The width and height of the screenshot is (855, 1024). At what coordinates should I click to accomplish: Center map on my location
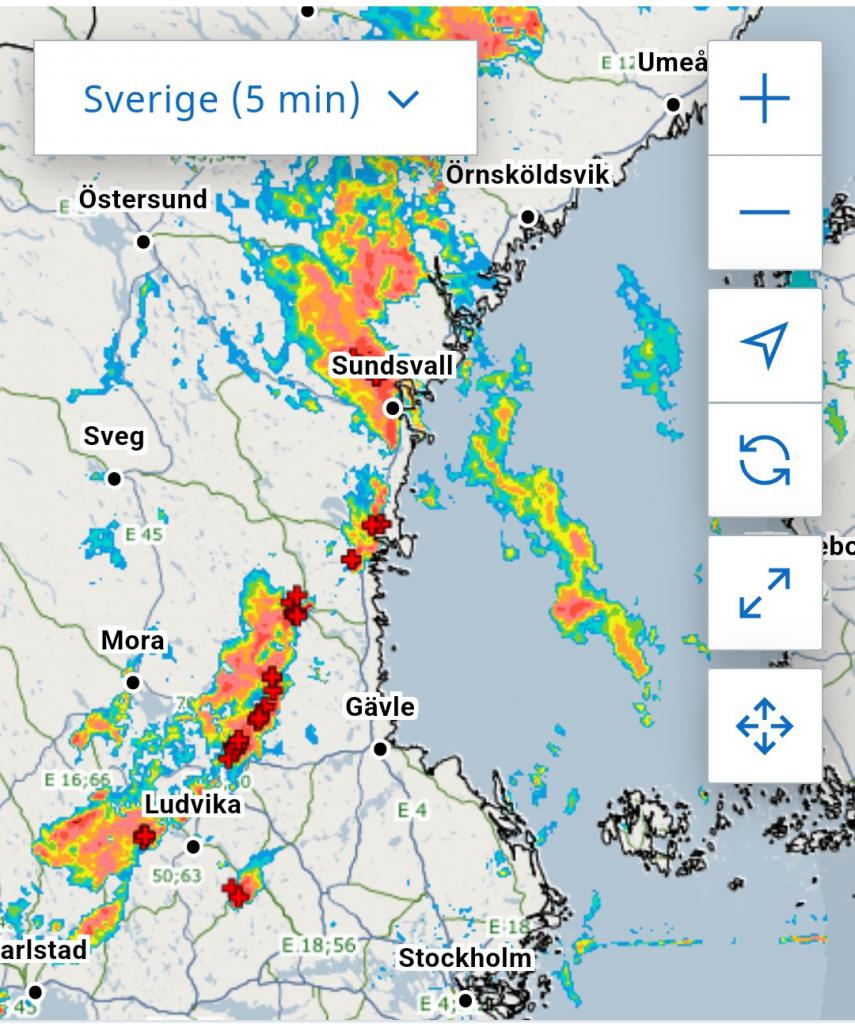tap(764, 345)
